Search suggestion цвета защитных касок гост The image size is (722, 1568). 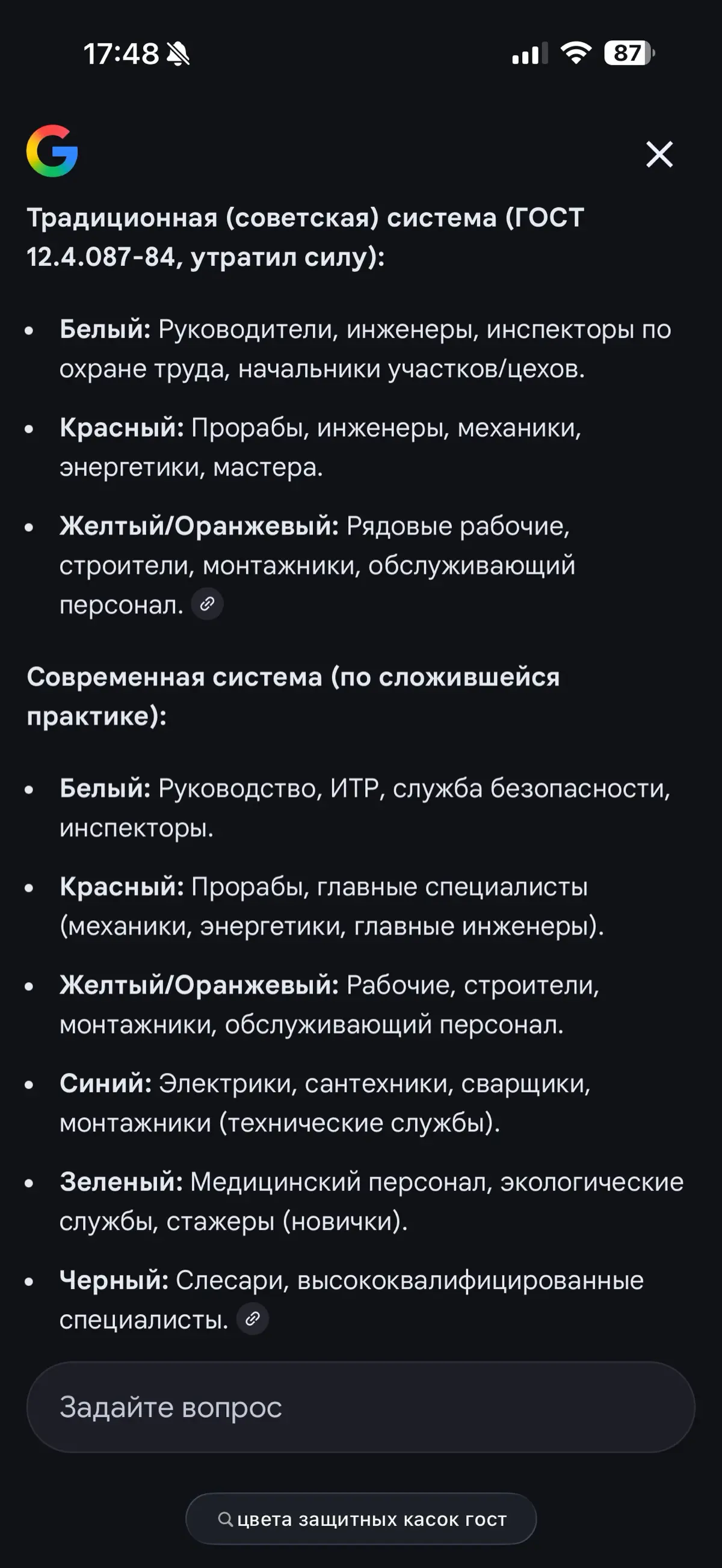pyautogui.click(x=361, y=1519)
